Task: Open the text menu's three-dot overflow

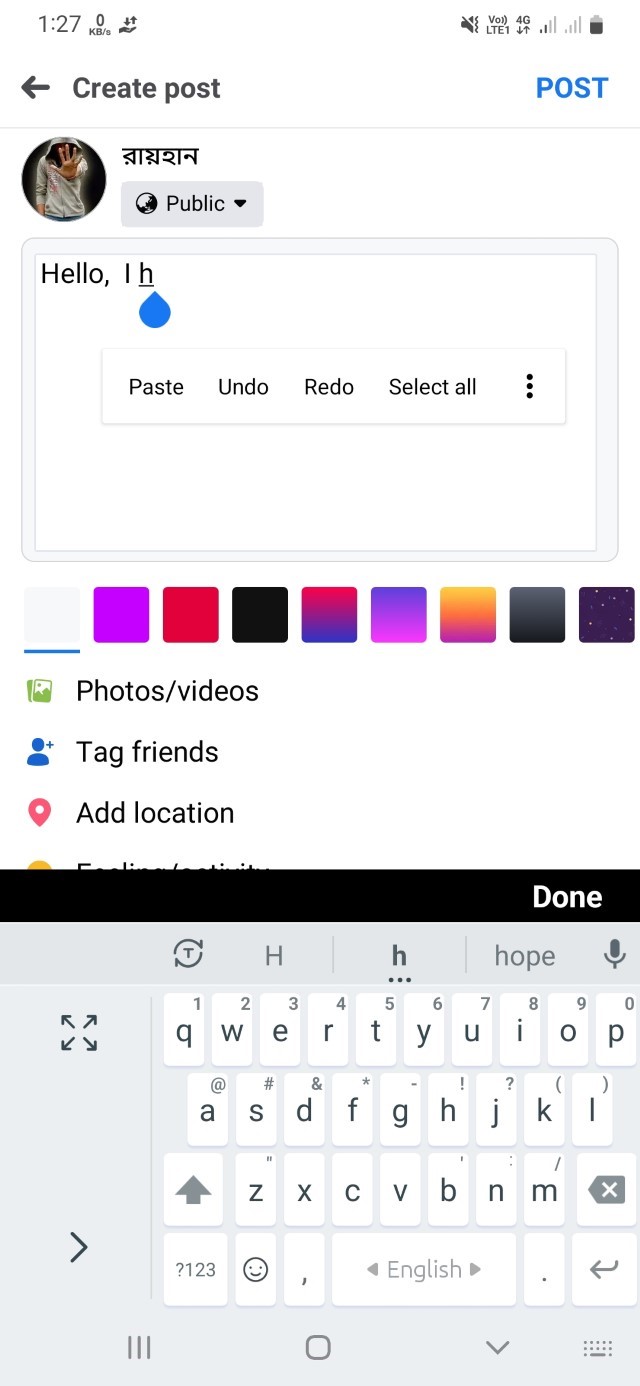Action: (529, 387)
